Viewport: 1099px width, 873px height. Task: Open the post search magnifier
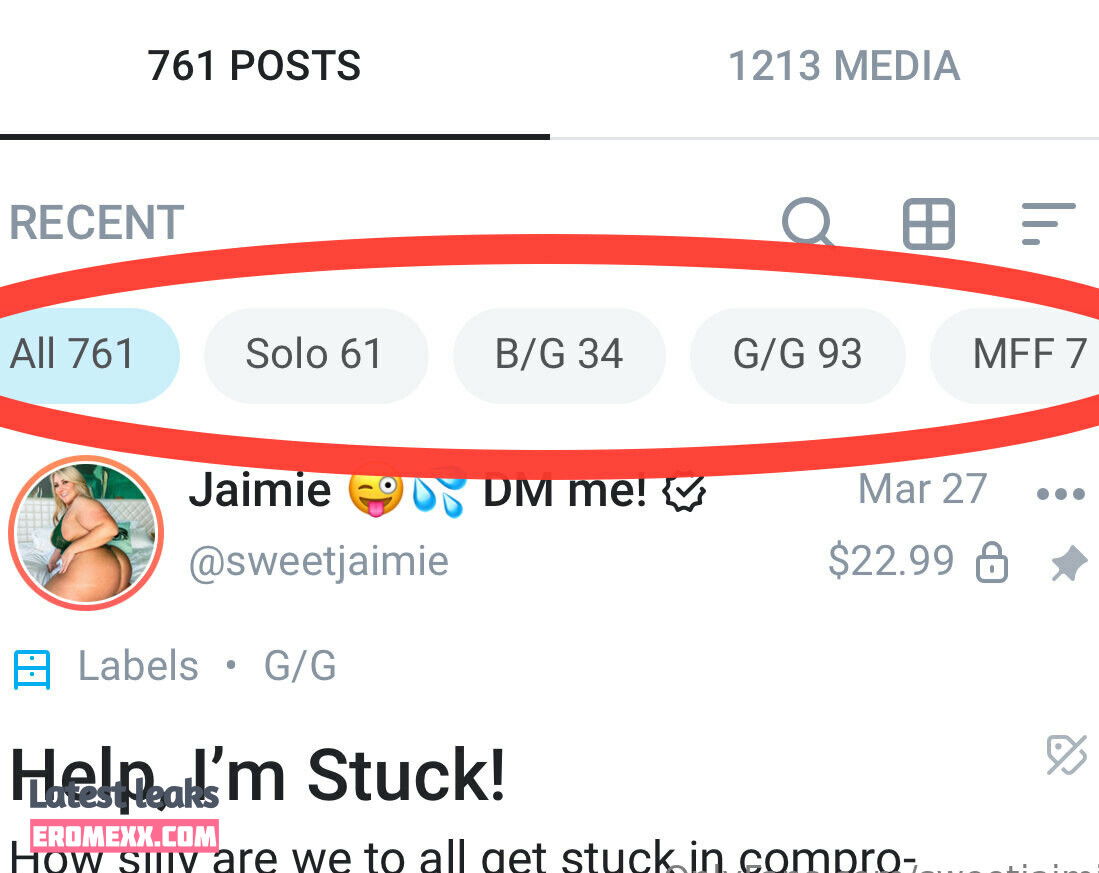coord(807,222)
